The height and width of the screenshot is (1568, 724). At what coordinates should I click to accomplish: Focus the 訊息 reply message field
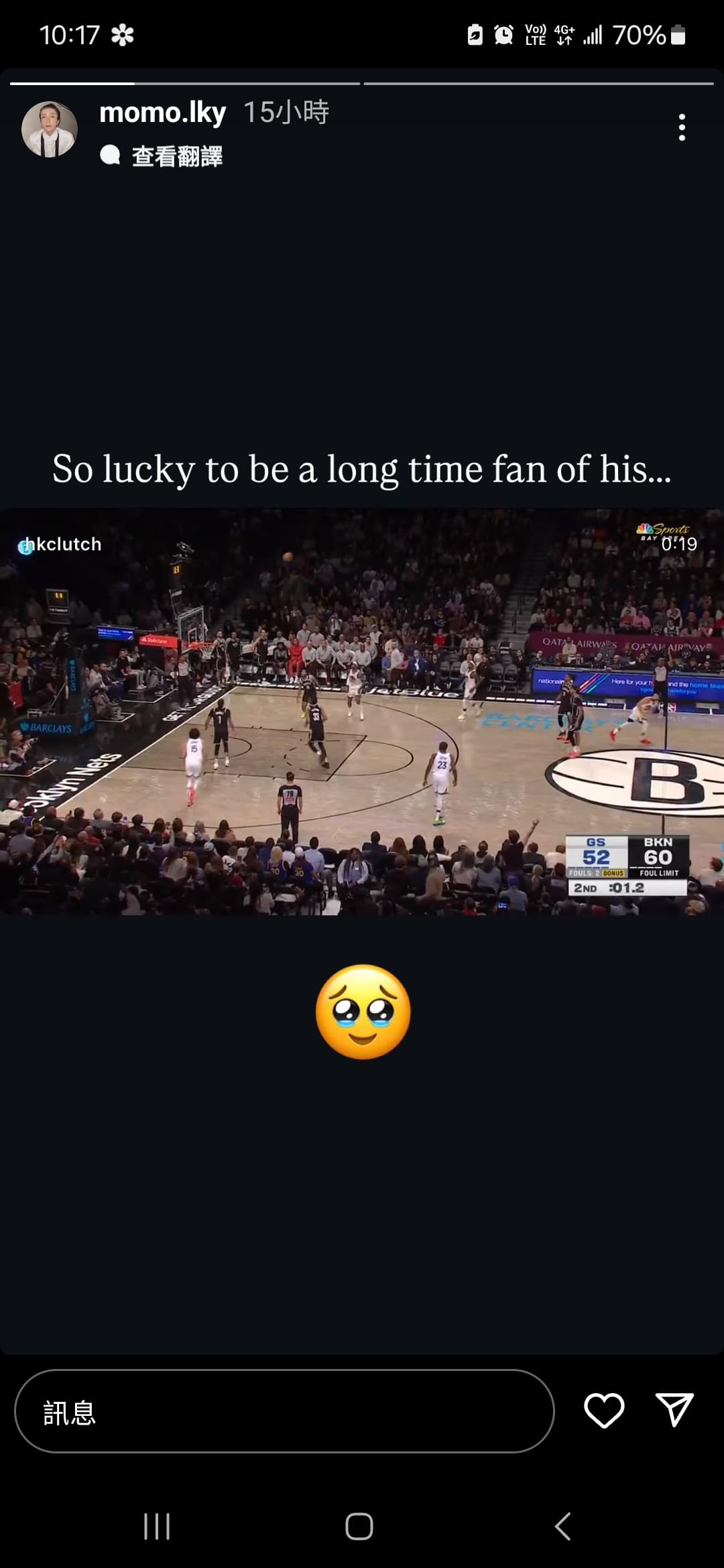tap(284, 1411)
